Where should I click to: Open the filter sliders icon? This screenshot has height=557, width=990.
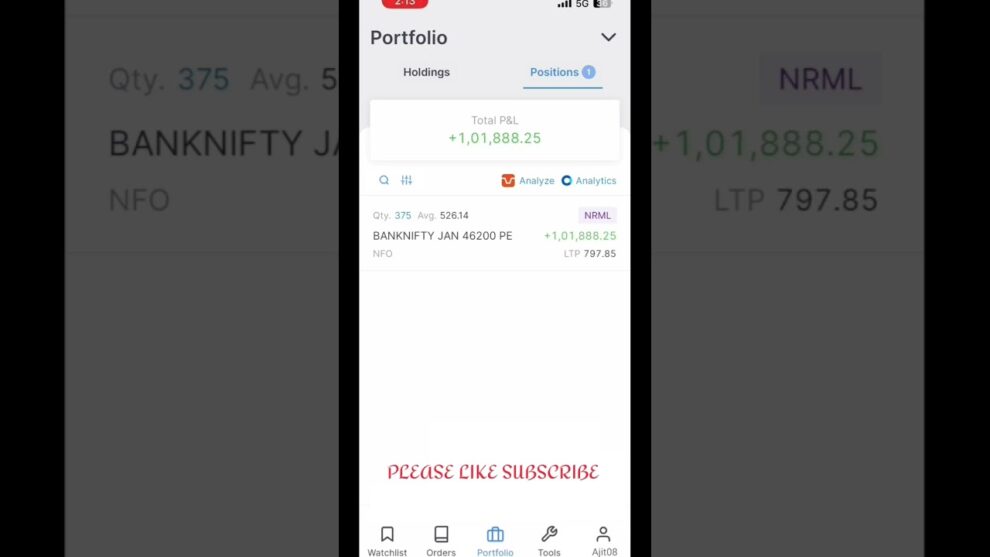point(407,180)
